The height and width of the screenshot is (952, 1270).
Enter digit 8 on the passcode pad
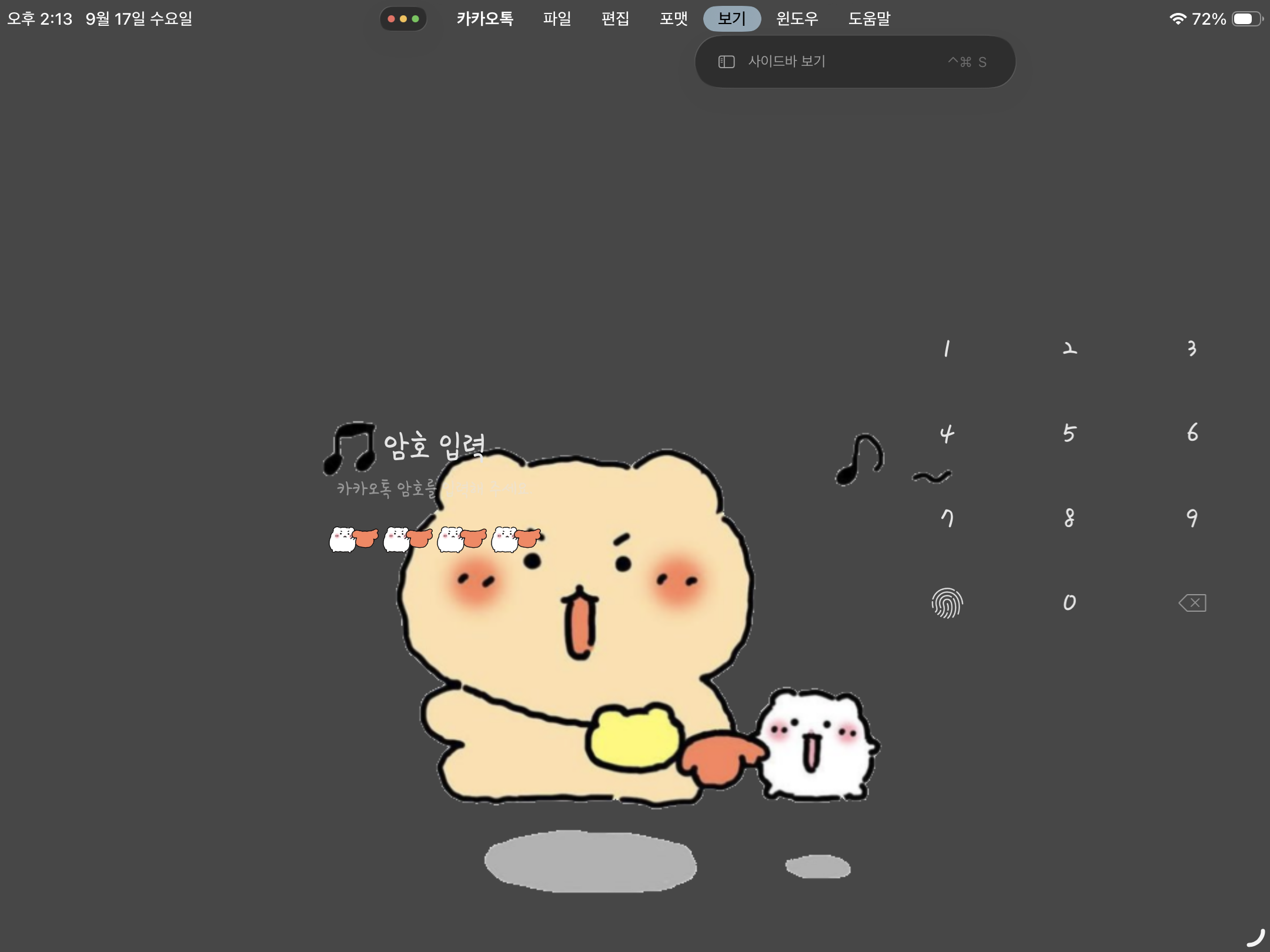[x=1070, y=518]
